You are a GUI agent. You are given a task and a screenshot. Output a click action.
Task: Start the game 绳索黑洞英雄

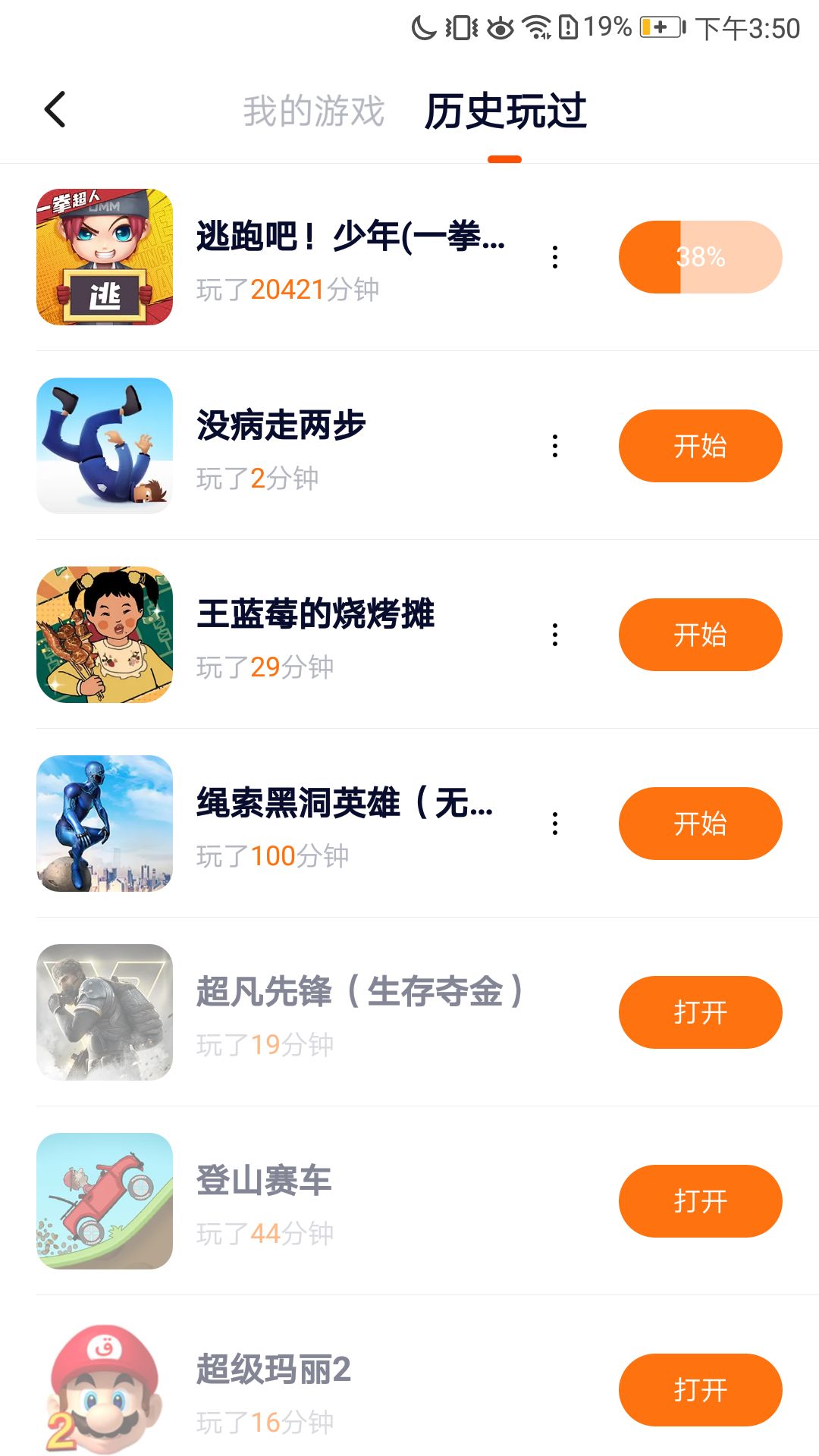click(700, 824)
